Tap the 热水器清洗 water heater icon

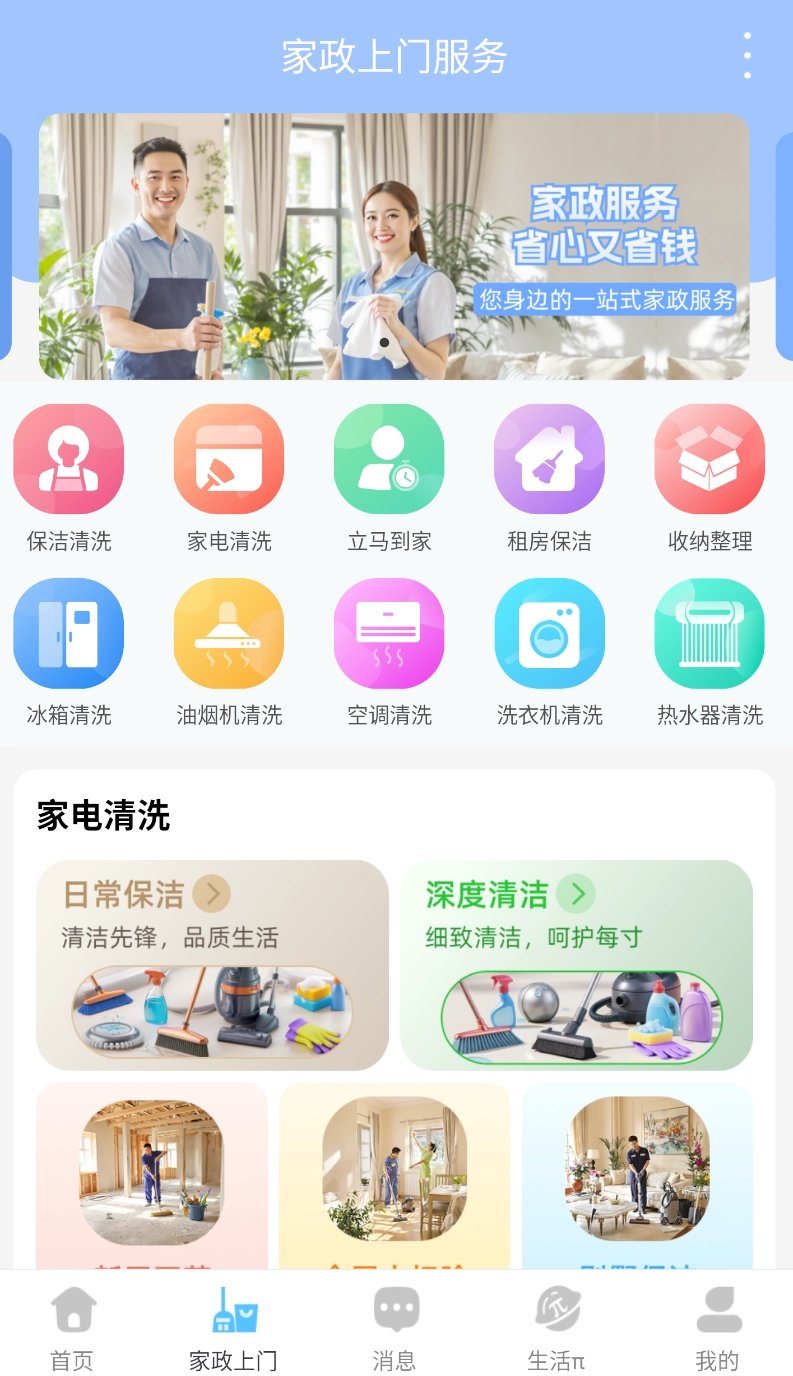point(709,632)
